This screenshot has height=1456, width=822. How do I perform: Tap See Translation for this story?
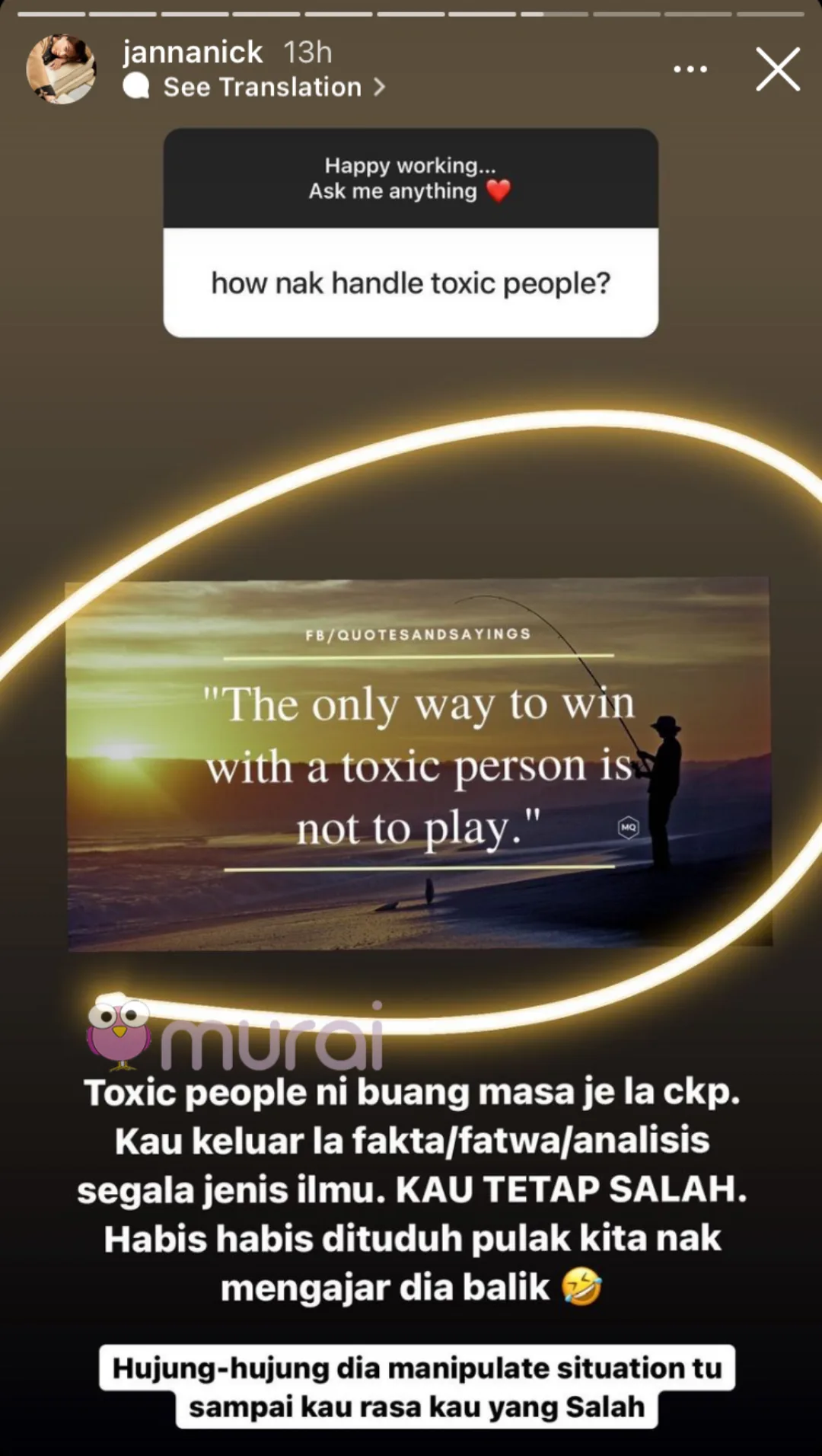261,88
